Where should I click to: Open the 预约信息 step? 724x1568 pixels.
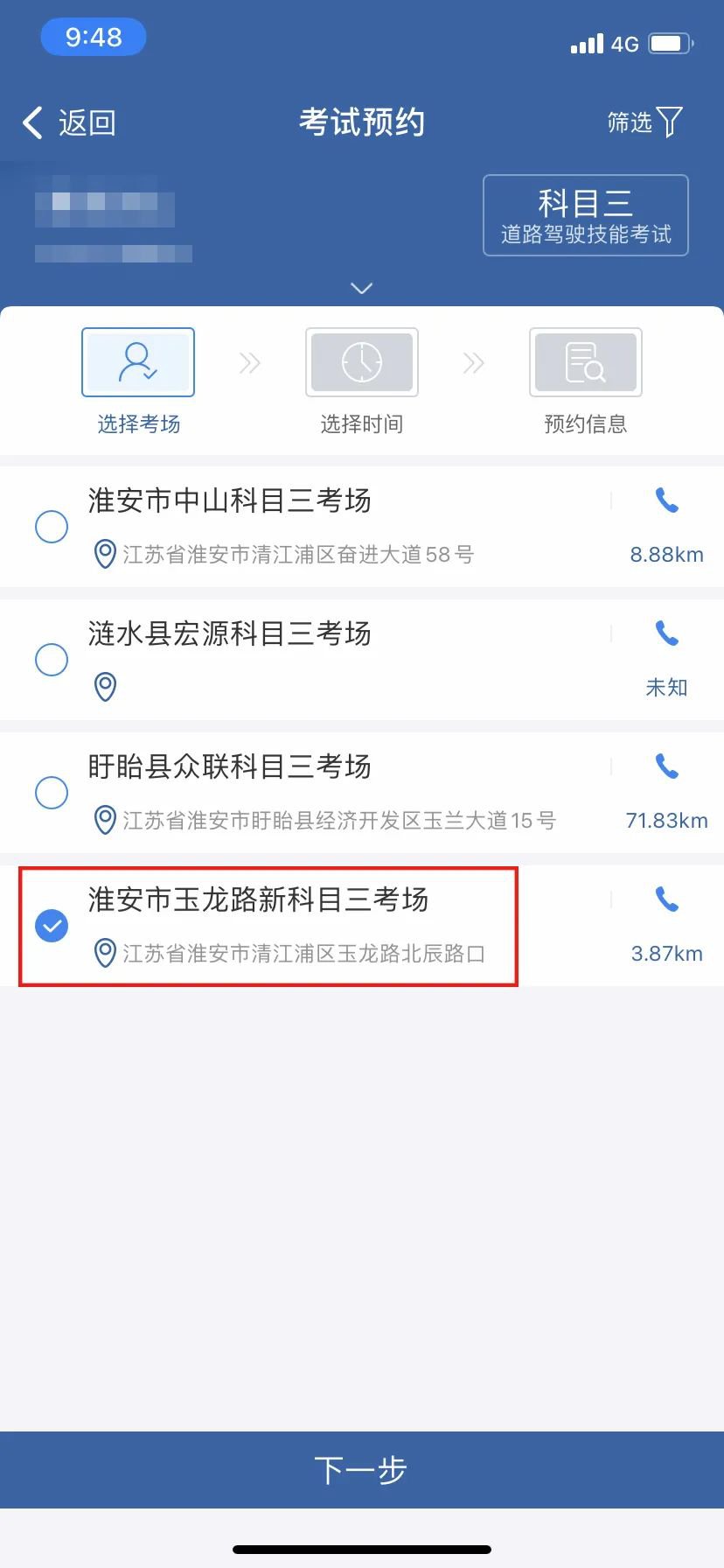click(585, 362)
